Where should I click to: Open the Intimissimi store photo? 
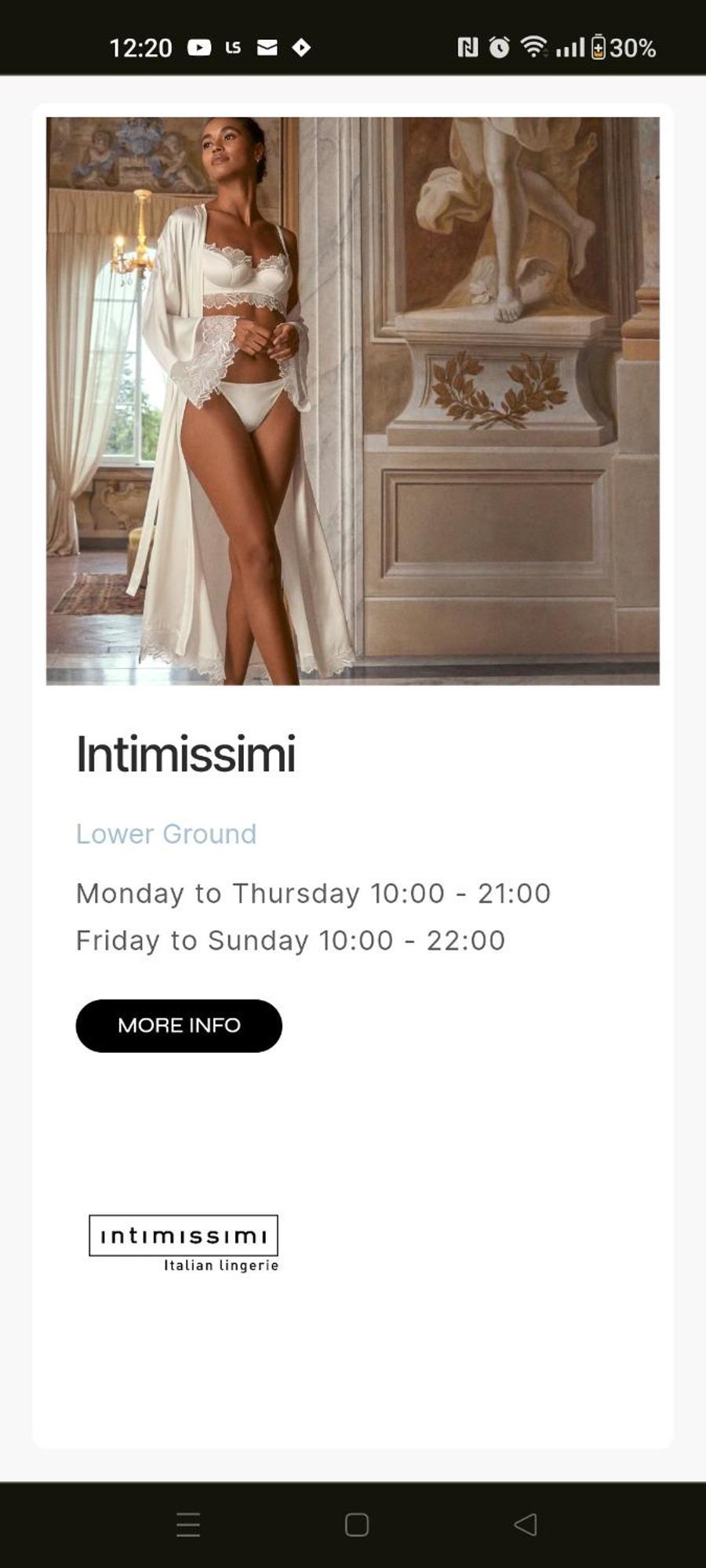click(x=352, y=401)
